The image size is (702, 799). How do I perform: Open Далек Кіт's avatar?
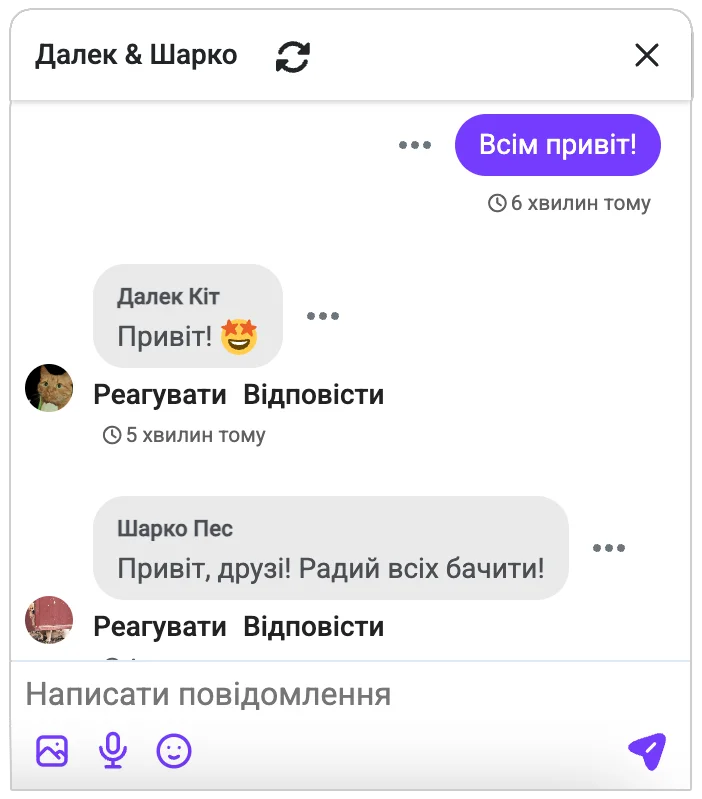[x=49, y=388]
